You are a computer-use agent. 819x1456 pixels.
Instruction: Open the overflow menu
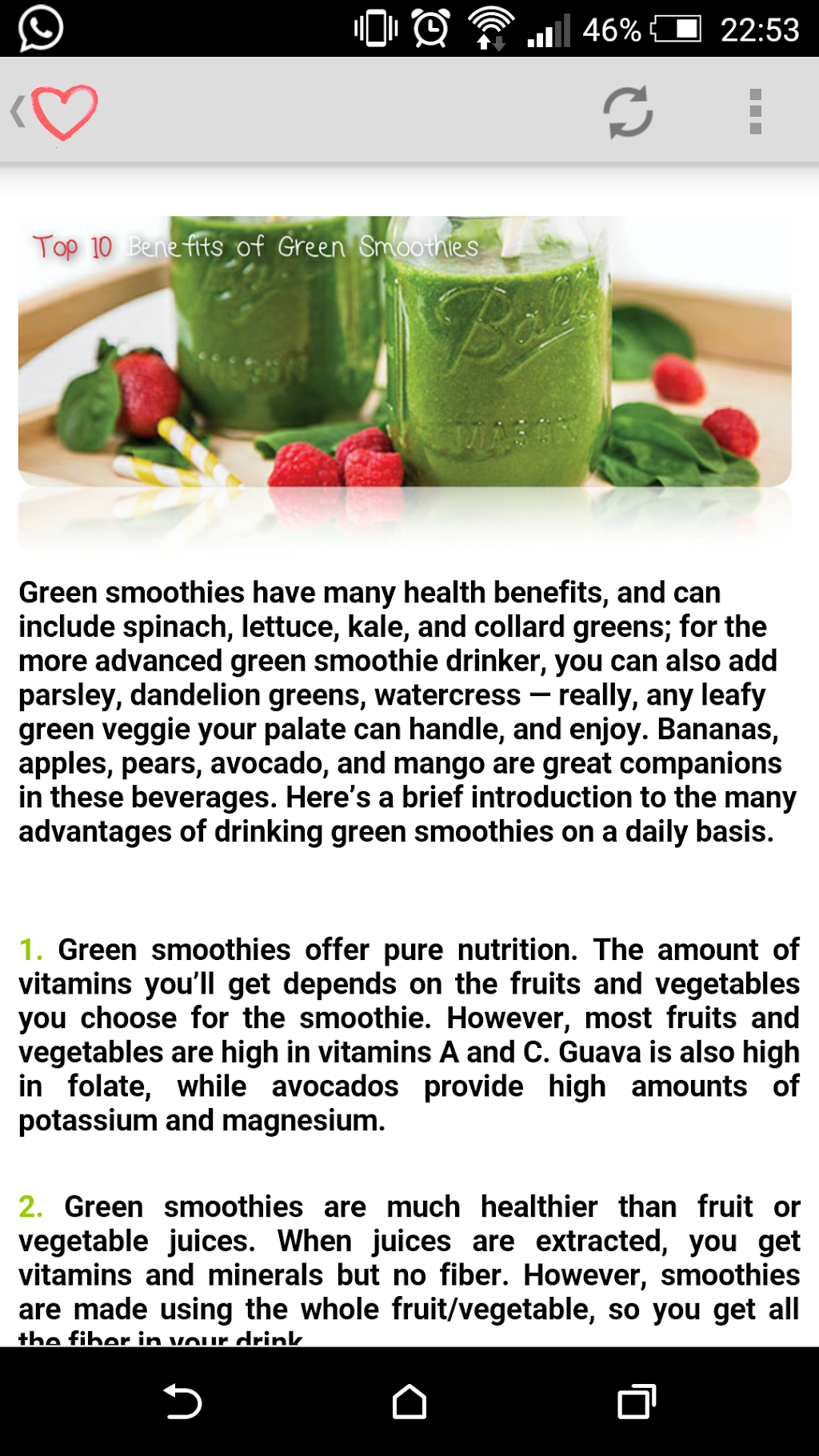point(755,112)
